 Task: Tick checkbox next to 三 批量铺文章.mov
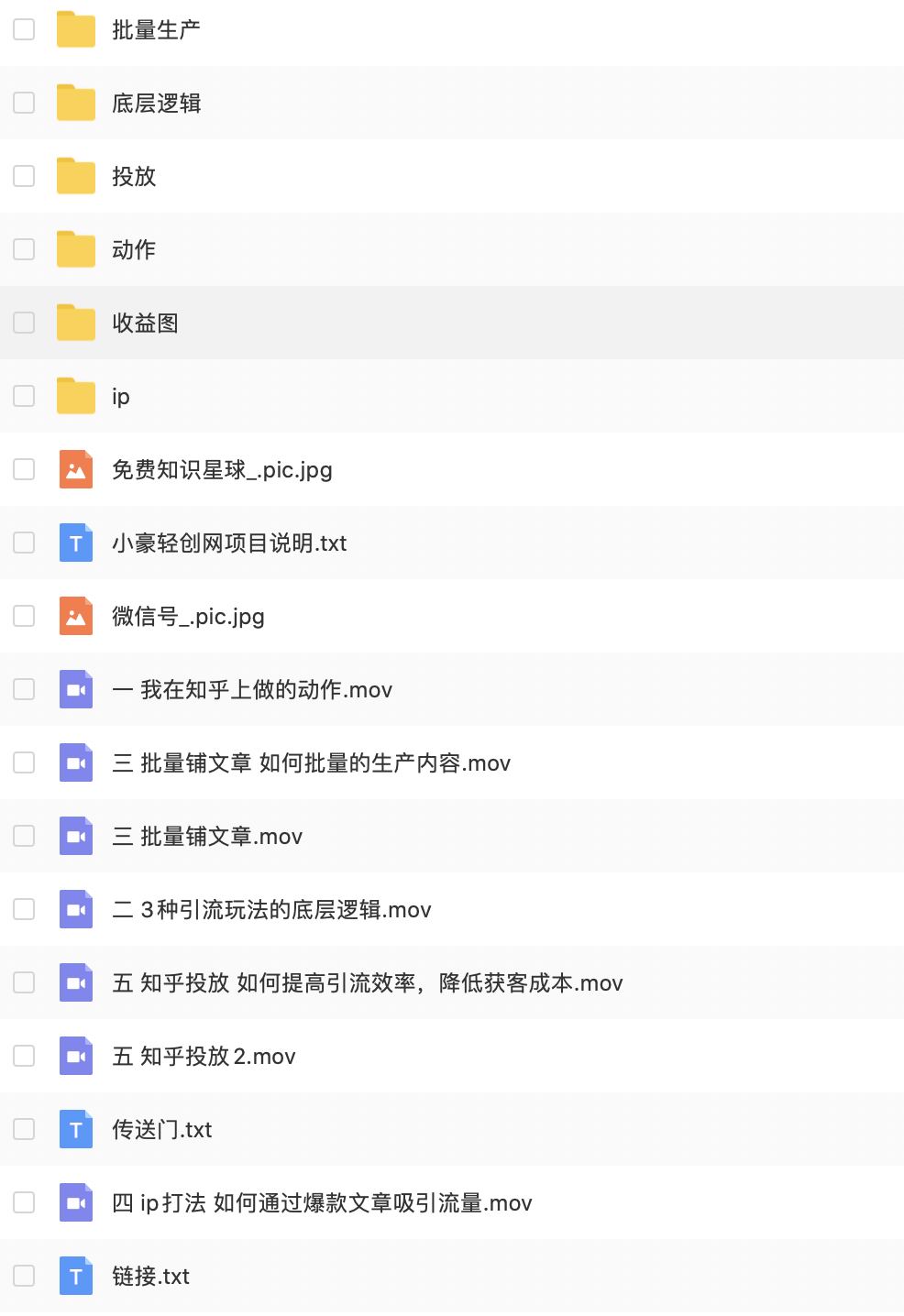pos(24,836)
